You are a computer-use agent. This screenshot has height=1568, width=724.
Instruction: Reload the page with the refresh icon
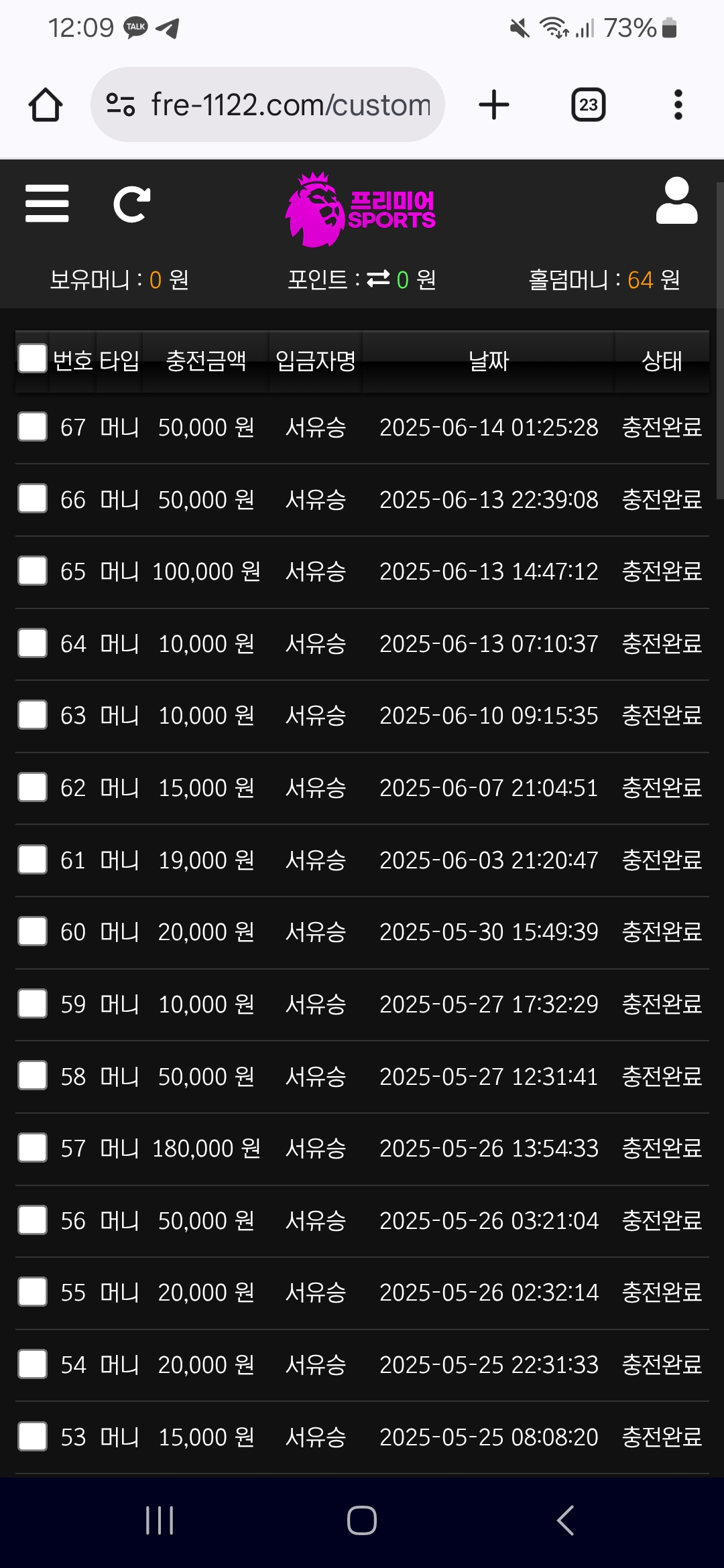coord(131,204)
